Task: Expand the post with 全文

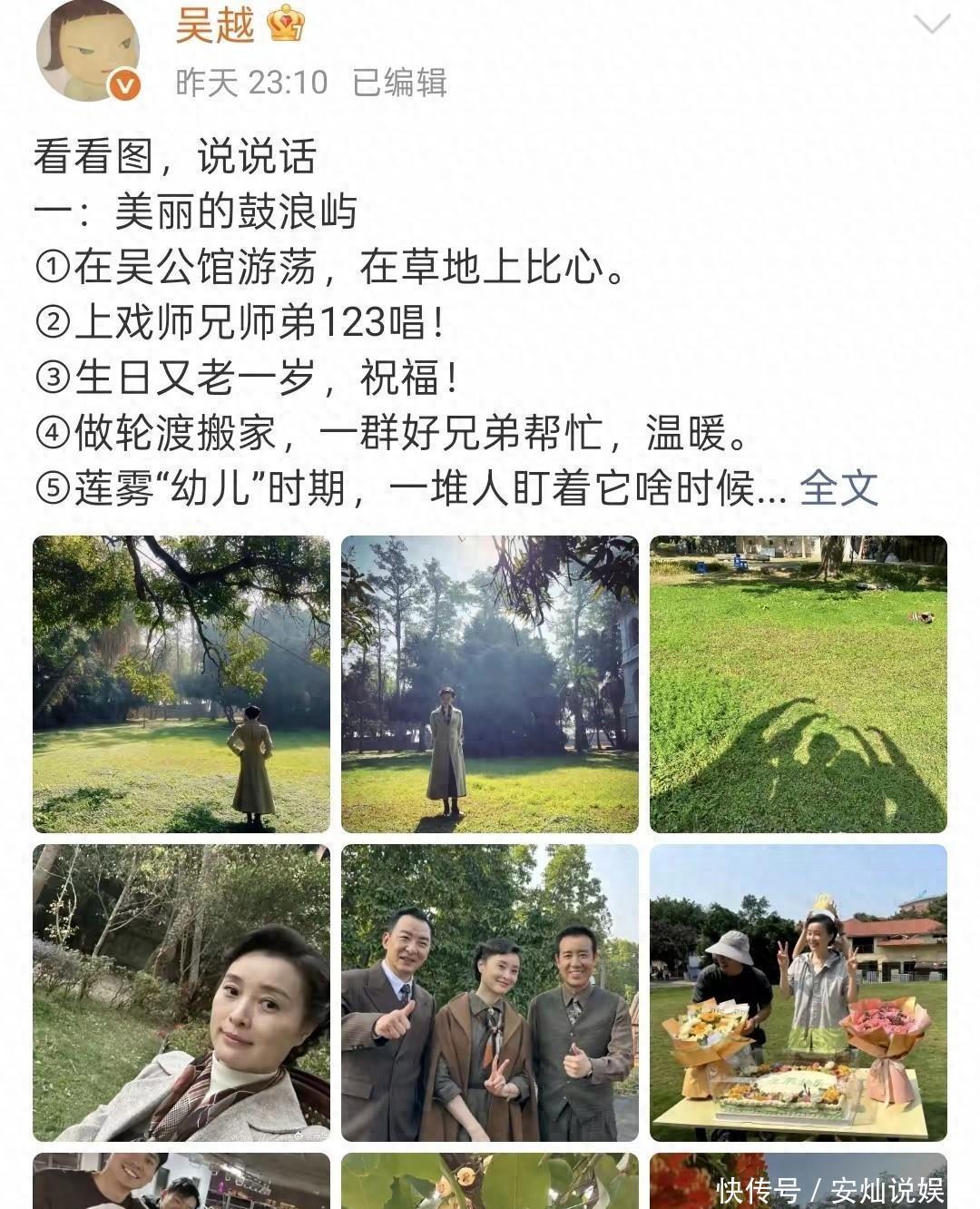Action: coord(838,488)
